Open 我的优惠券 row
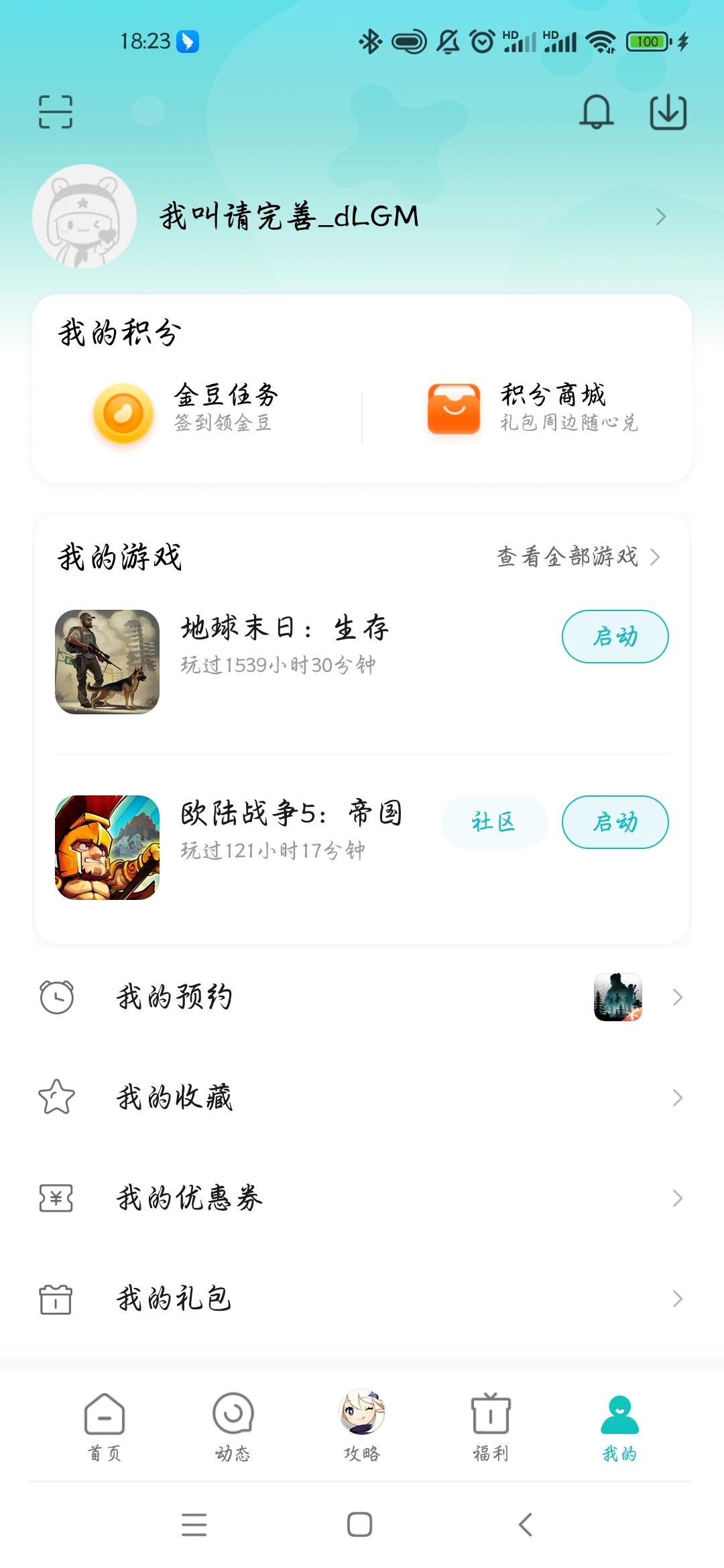 click(362, 1198)
